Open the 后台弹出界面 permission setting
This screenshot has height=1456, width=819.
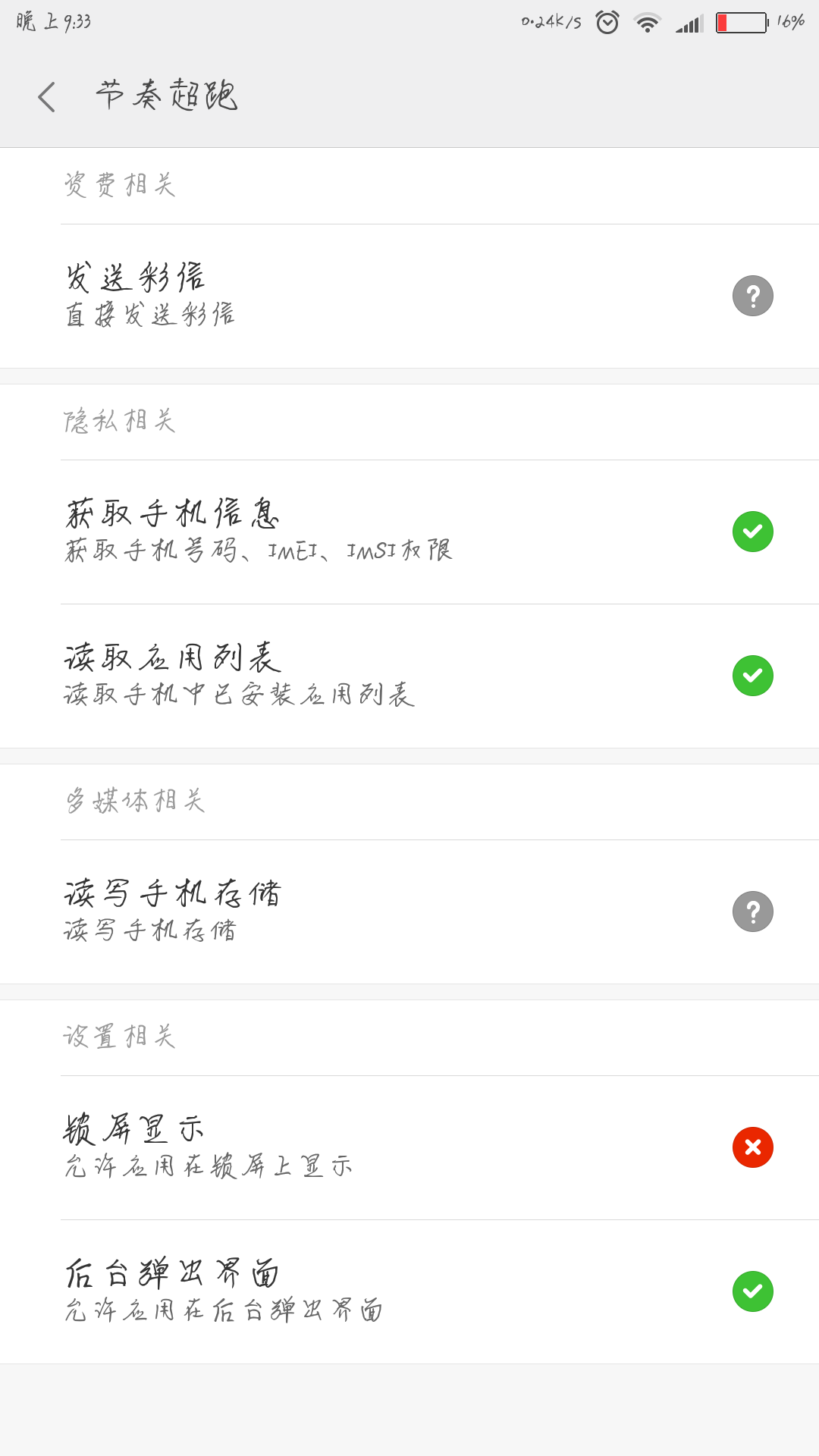point(409,1292)
